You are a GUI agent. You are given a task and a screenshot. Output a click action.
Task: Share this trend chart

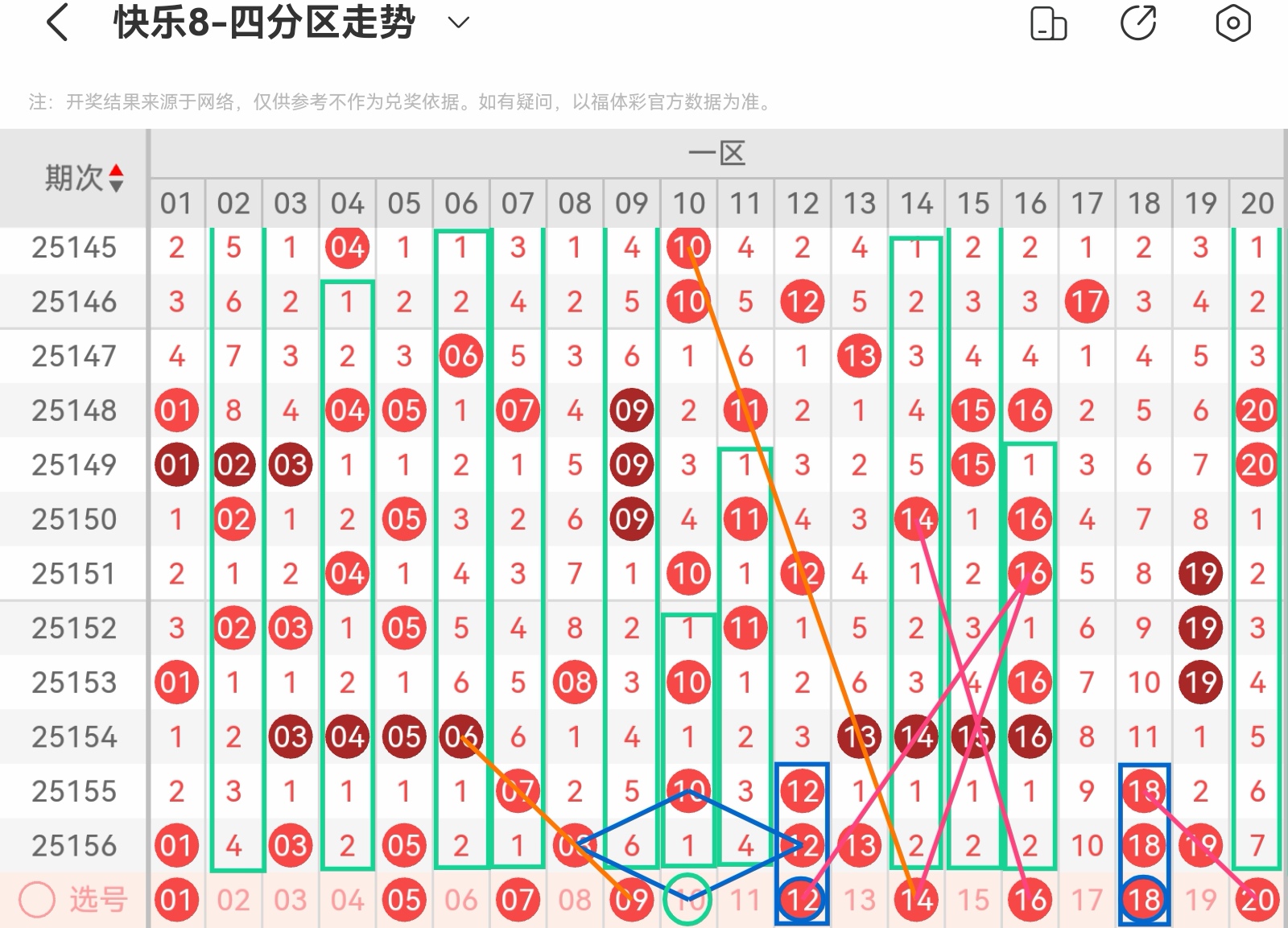1139,23
